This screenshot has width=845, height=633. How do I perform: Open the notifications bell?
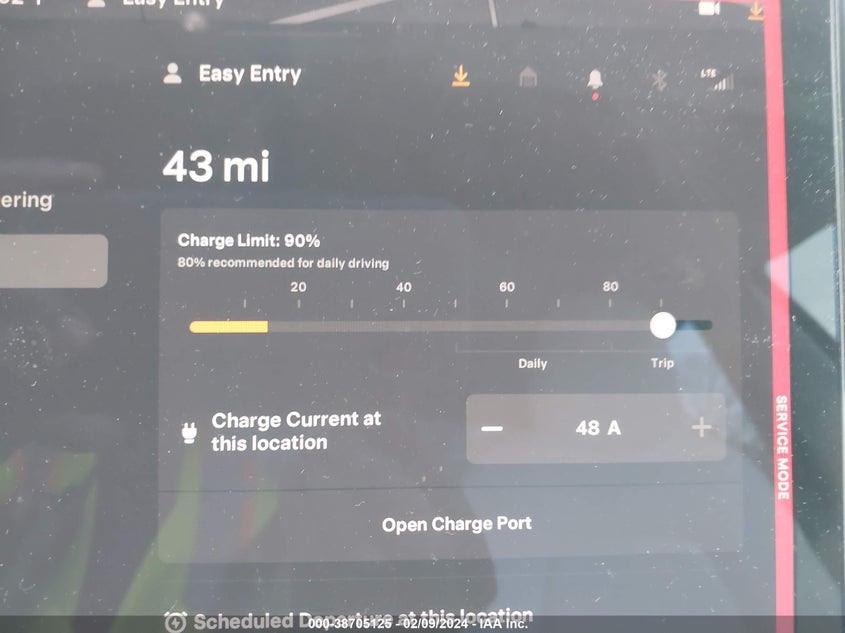tap(595, 80)
